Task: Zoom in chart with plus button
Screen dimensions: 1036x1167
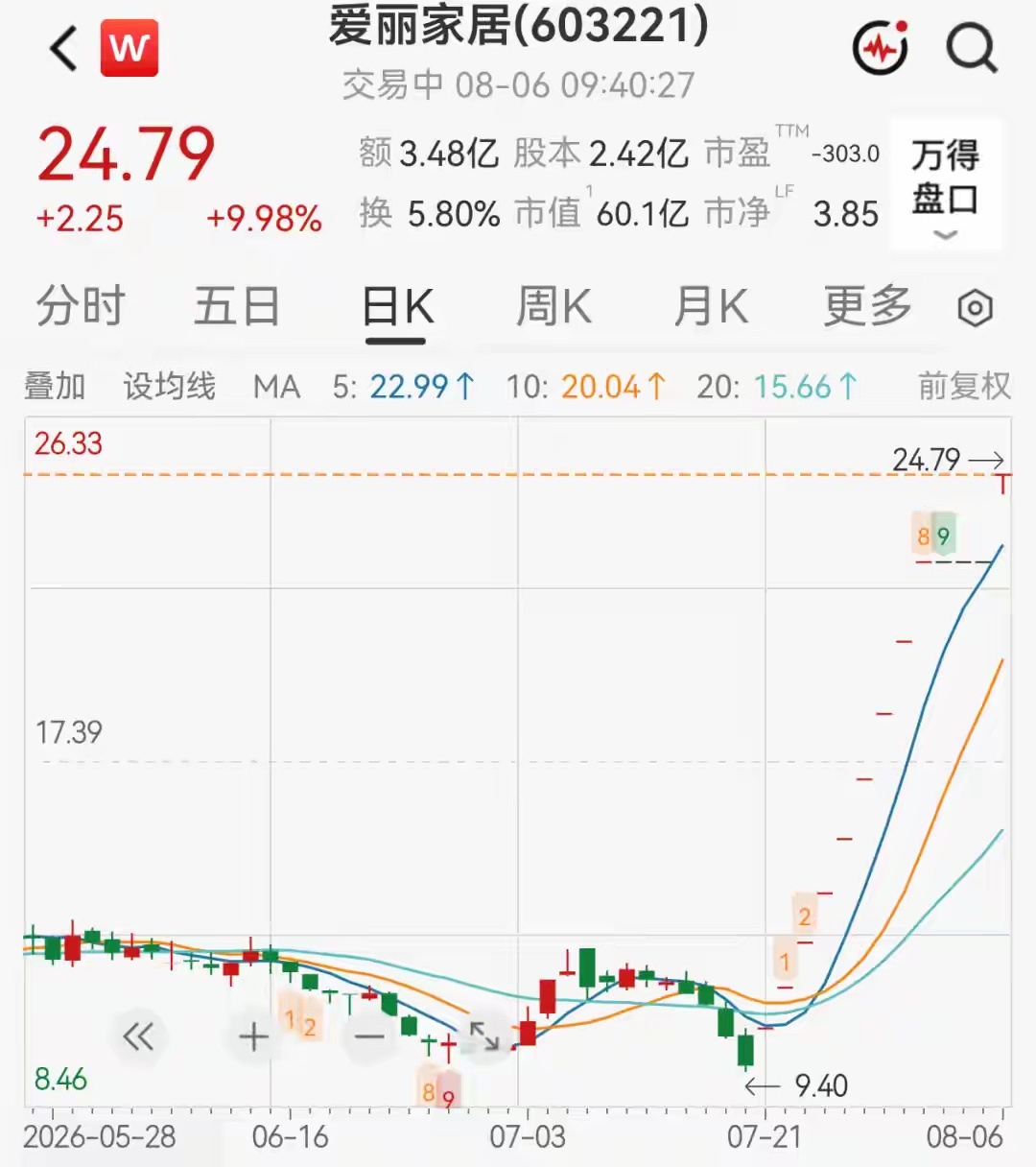Action: pos(254,1036)
